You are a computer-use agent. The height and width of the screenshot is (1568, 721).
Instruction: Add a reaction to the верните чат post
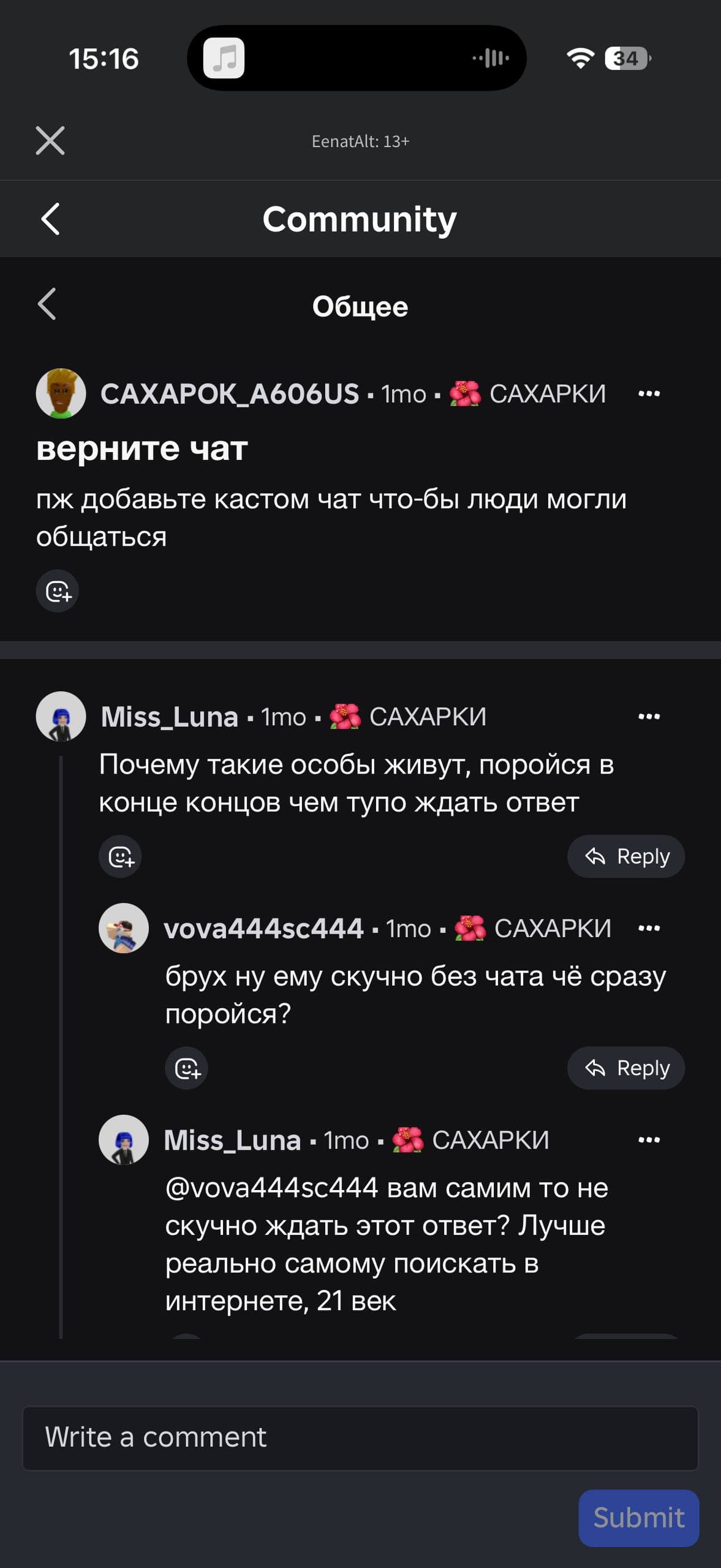coord(58,591)
